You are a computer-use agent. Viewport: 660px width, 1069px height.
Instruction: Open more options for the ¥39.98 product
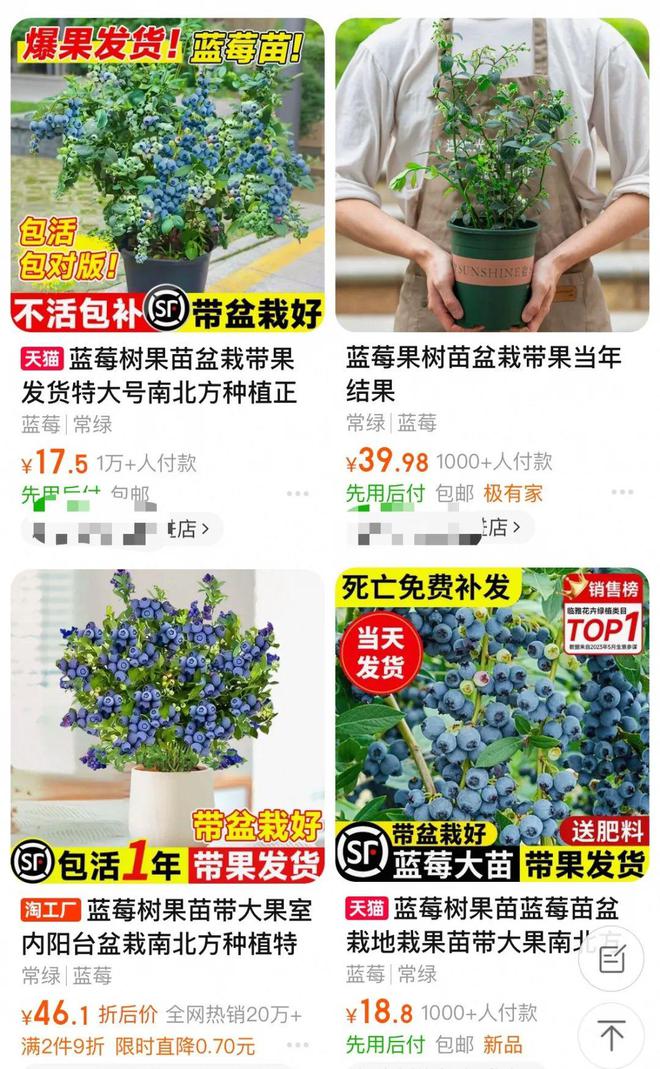click(x=623, y=493)
